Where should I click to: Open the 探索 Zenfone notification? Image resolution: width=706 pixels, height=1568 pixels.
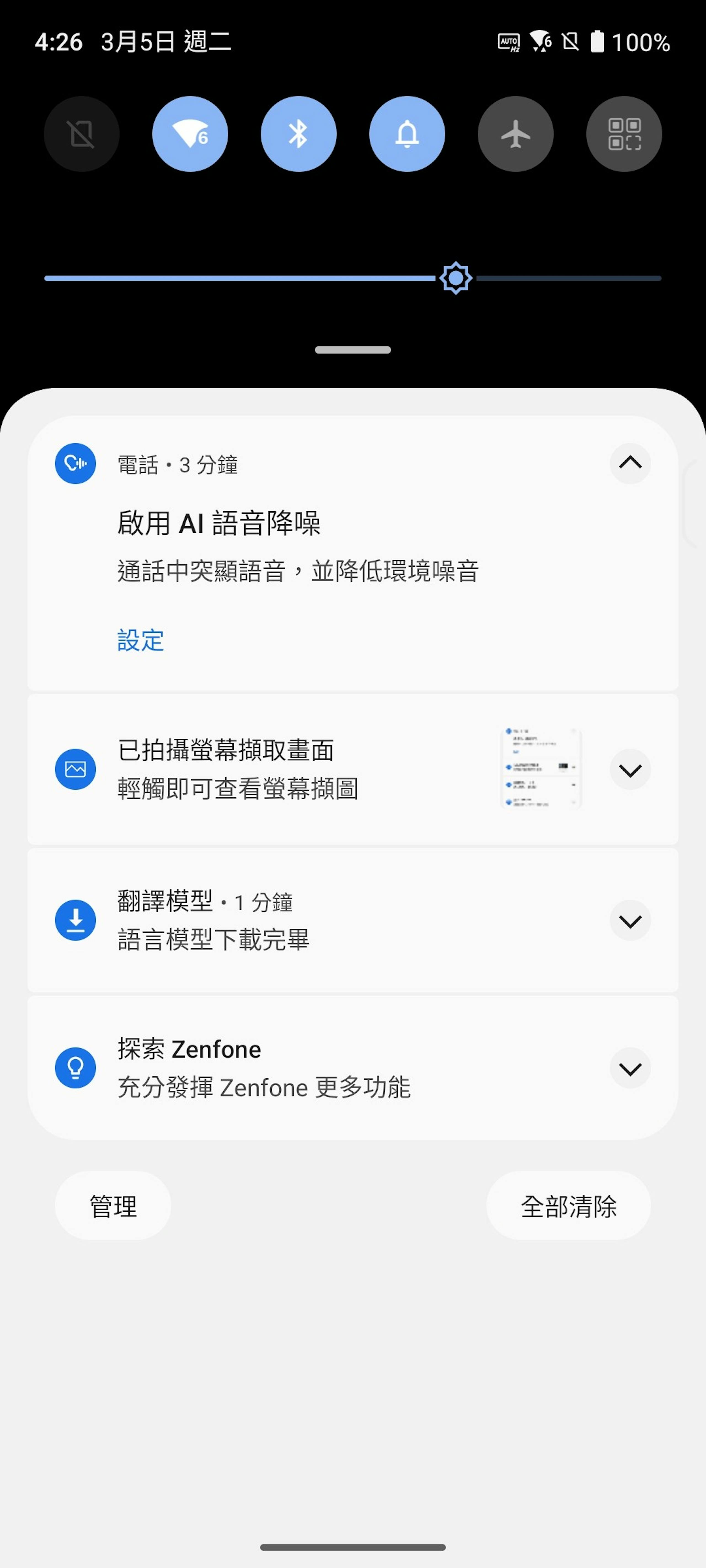pos(274,1068)
